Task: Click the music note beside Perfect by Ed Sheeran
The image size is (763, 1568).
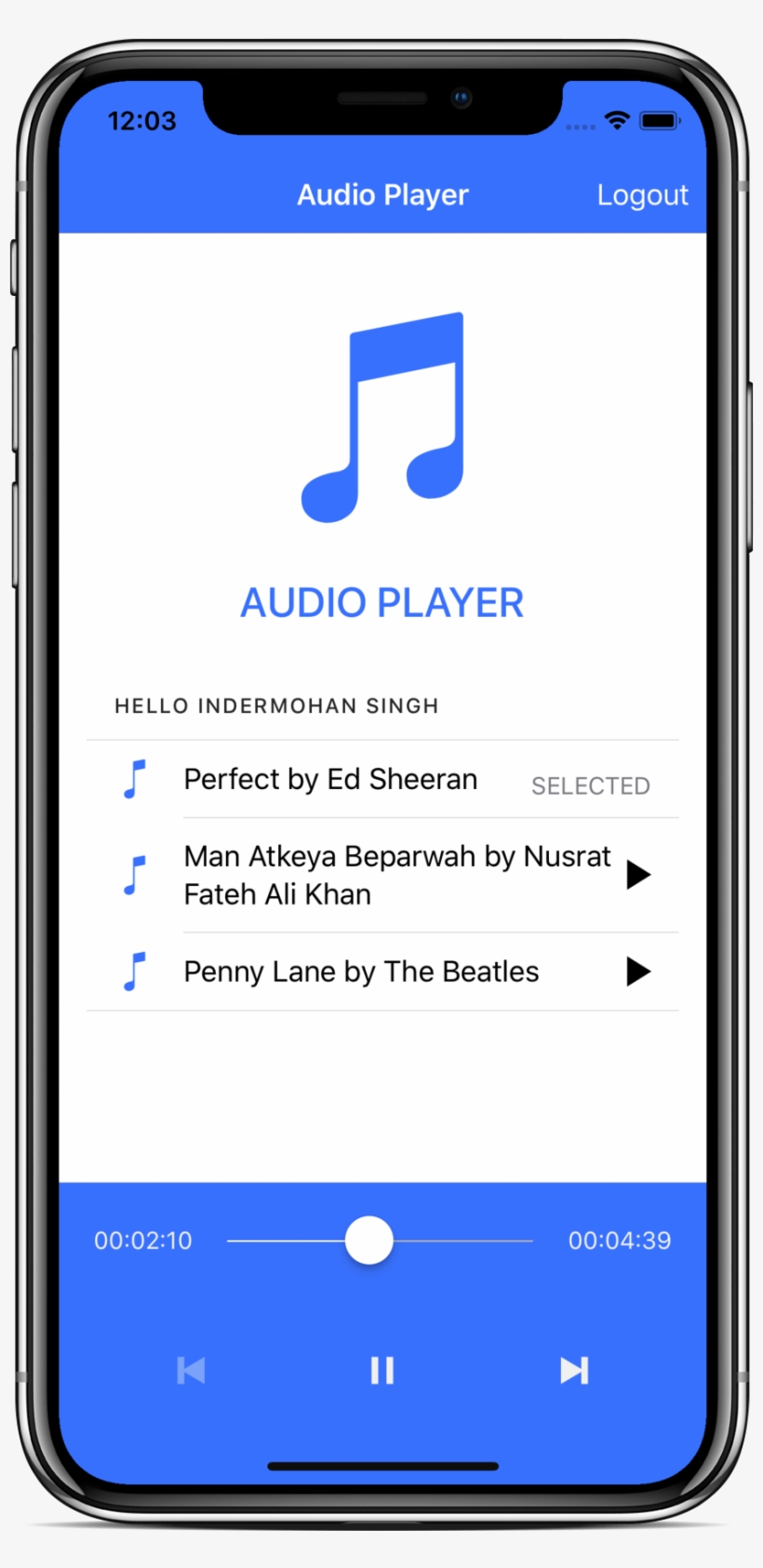Action: click(135, 779)
